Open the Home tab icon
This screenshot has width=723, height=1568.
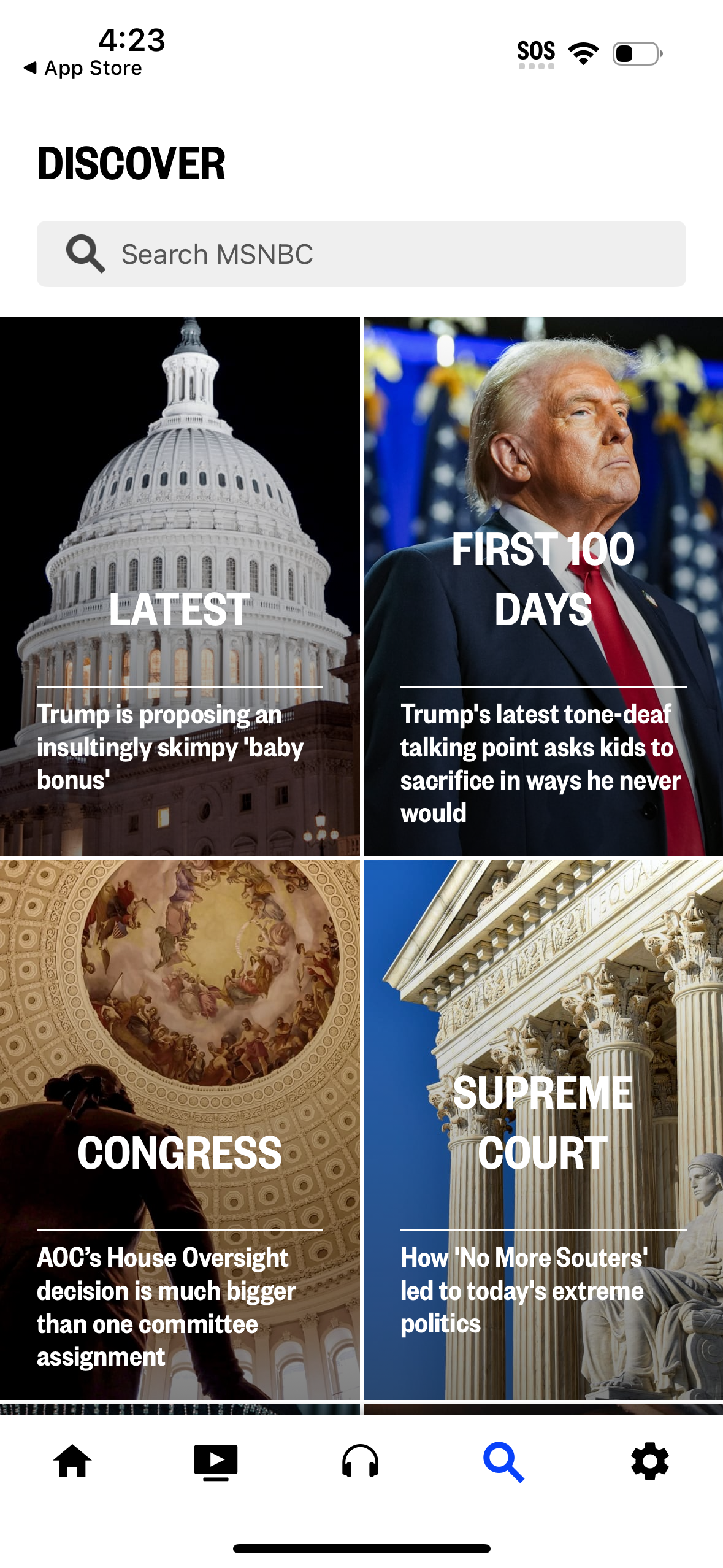pyautogui.click(x=72, y=1461)
